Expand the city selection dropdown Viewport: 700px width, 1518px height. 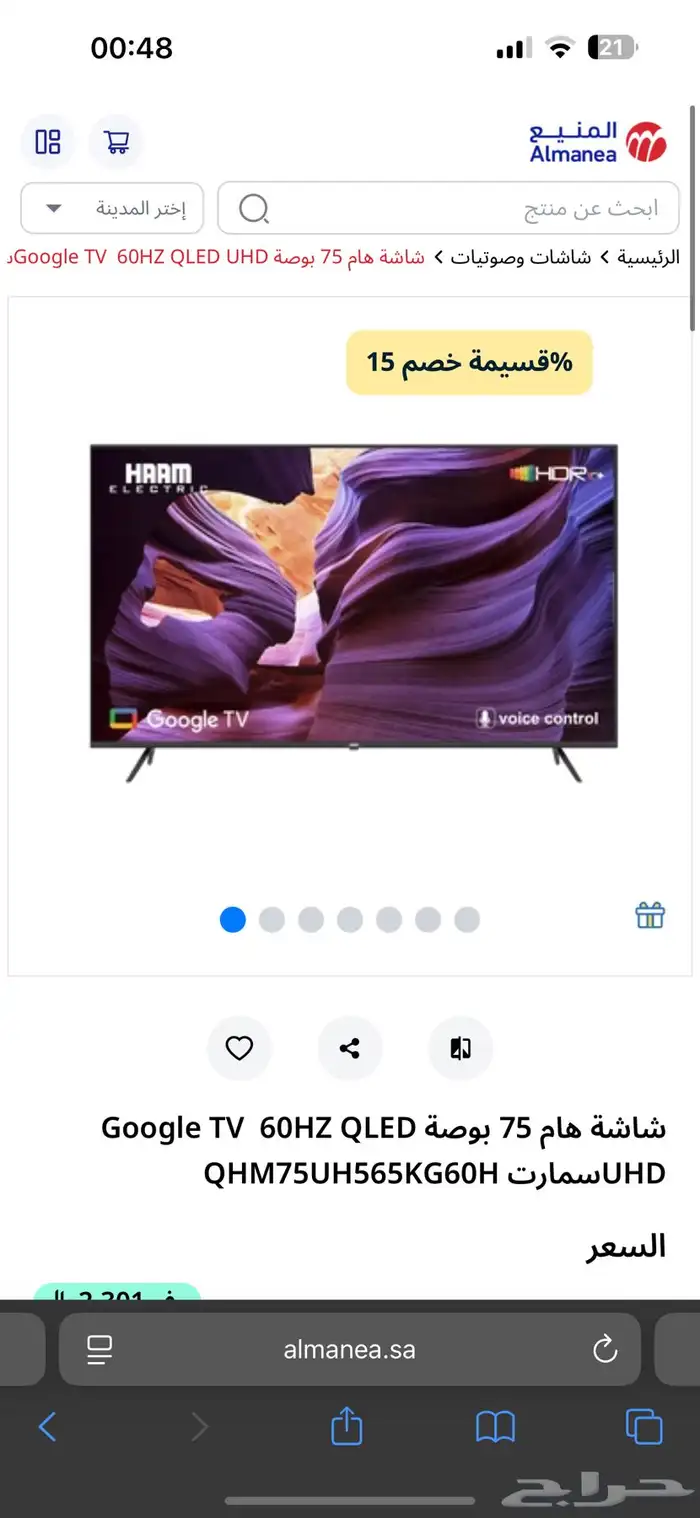tap(112, 208)
